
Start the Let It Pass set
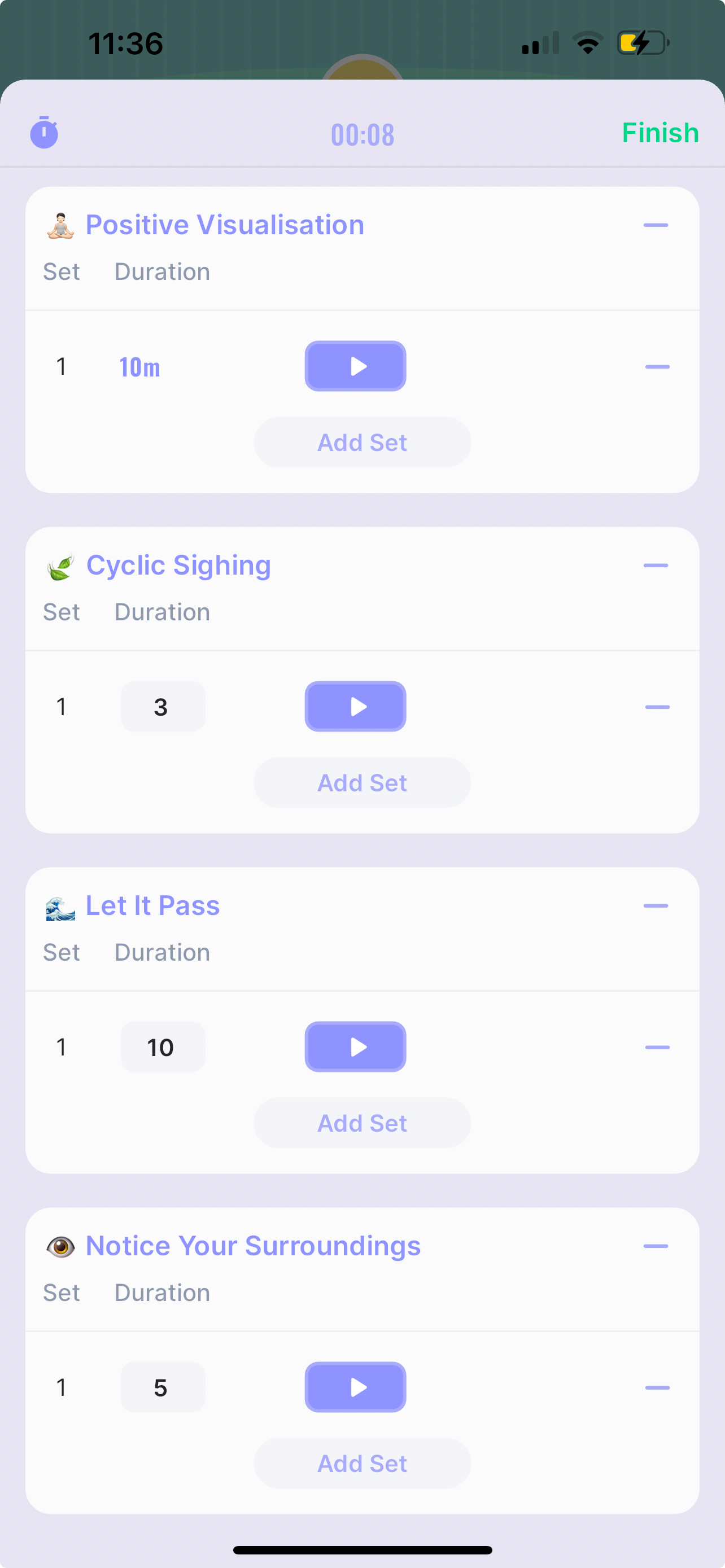click(356, 1047)
